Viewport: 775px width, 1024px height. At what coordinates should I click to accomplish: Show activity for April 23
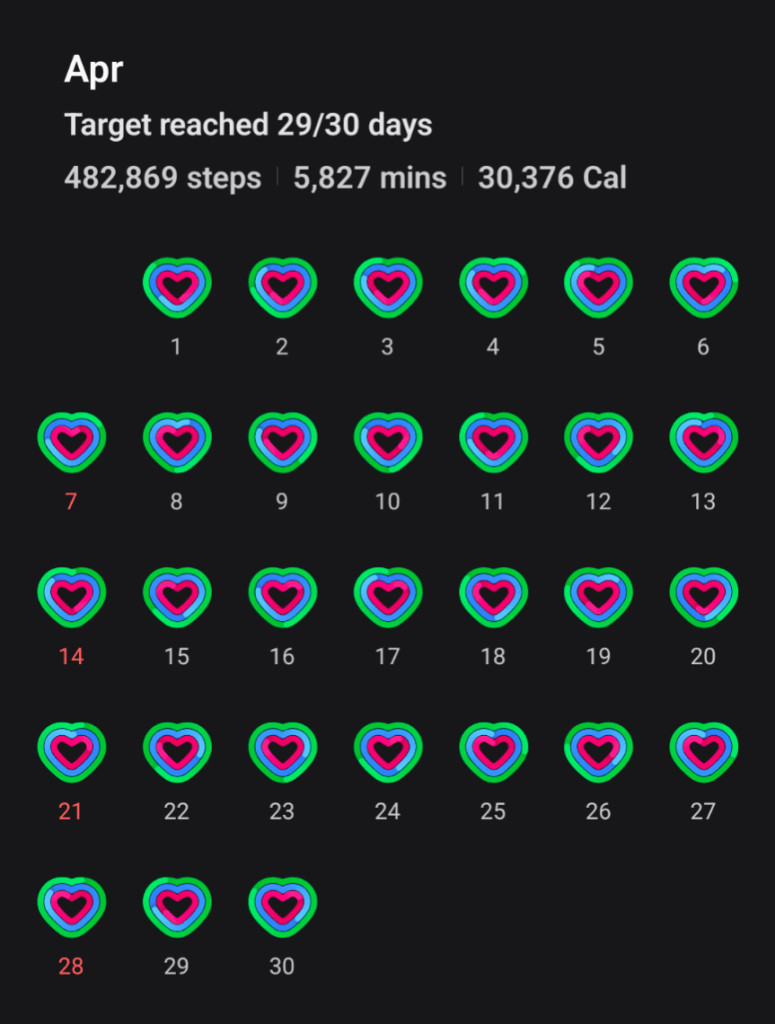coord(282,753)
